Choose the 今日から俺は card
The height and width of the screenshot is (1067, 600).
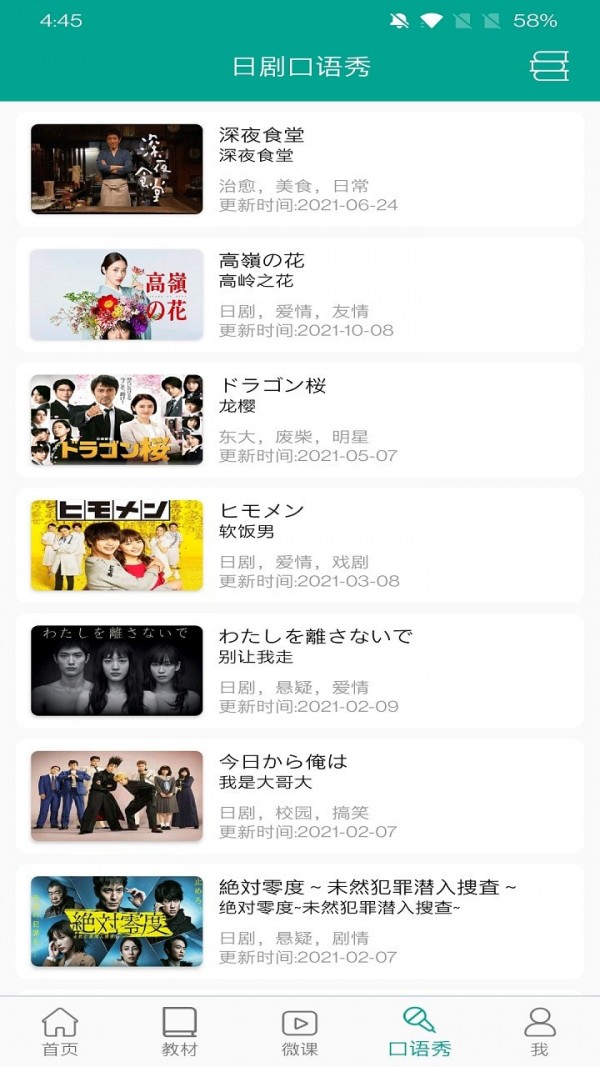coord(300,796)
